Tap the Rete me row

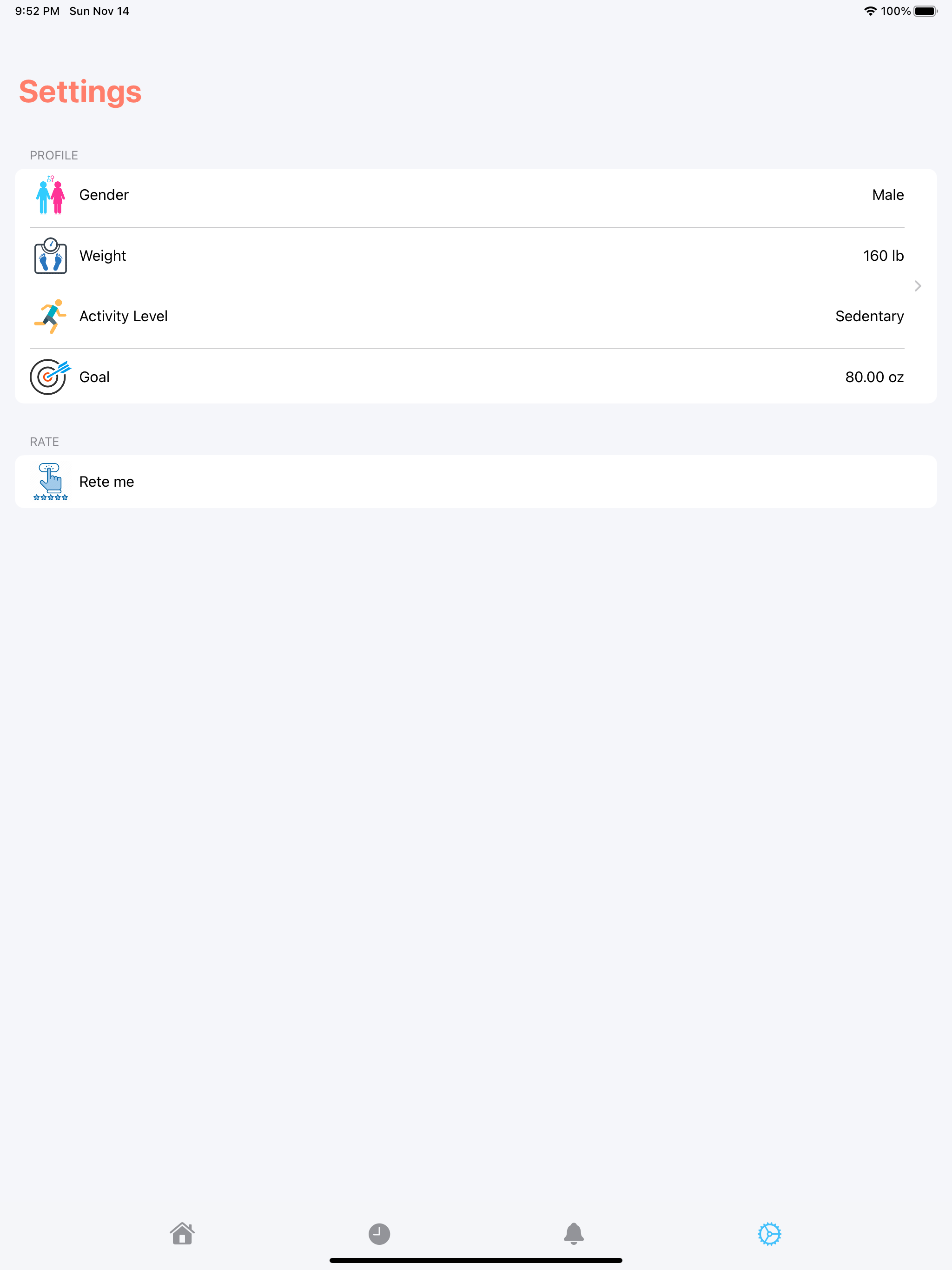476,482
